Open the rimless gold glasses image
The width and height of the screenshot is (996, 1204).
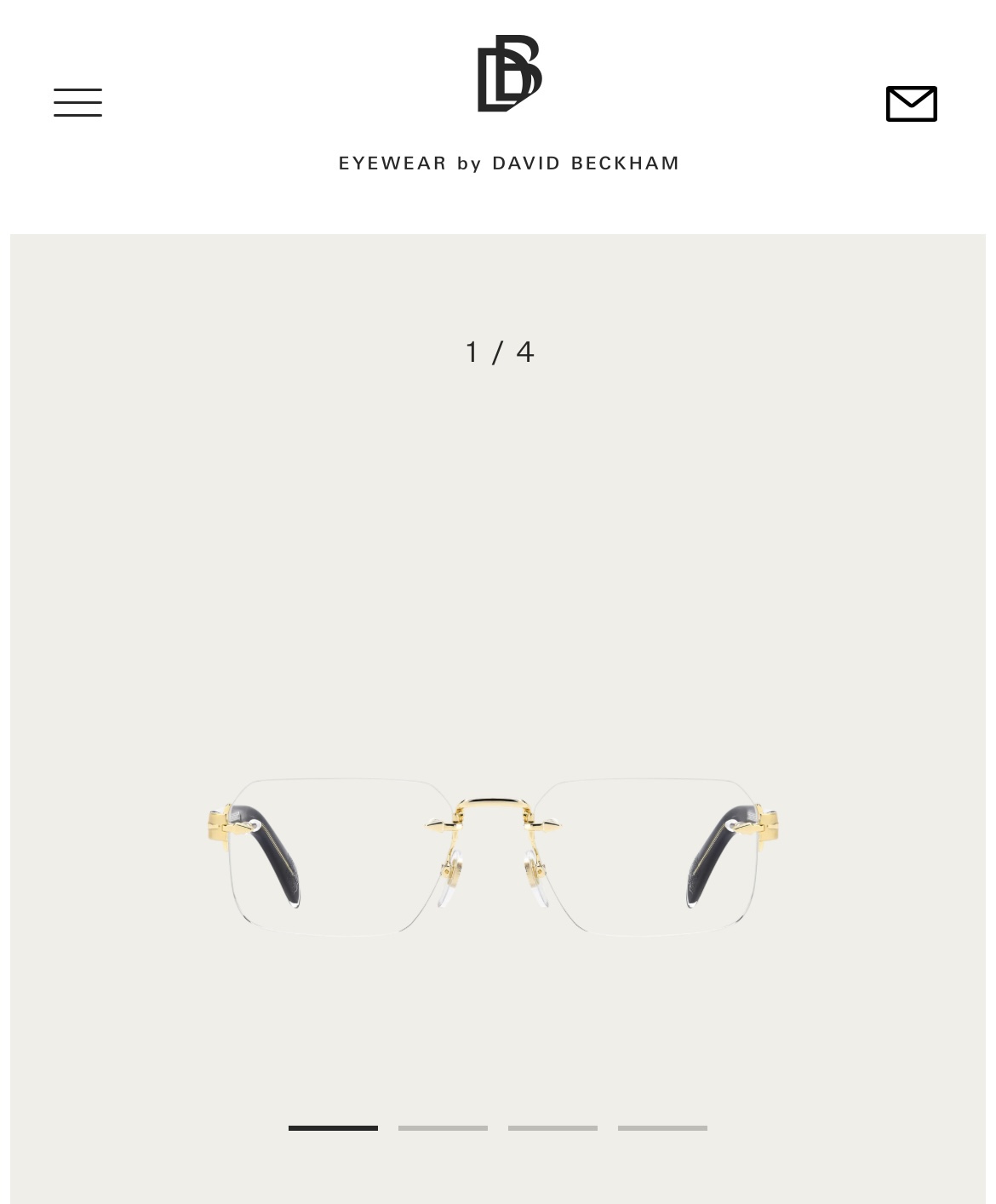[x=494, y=856]
